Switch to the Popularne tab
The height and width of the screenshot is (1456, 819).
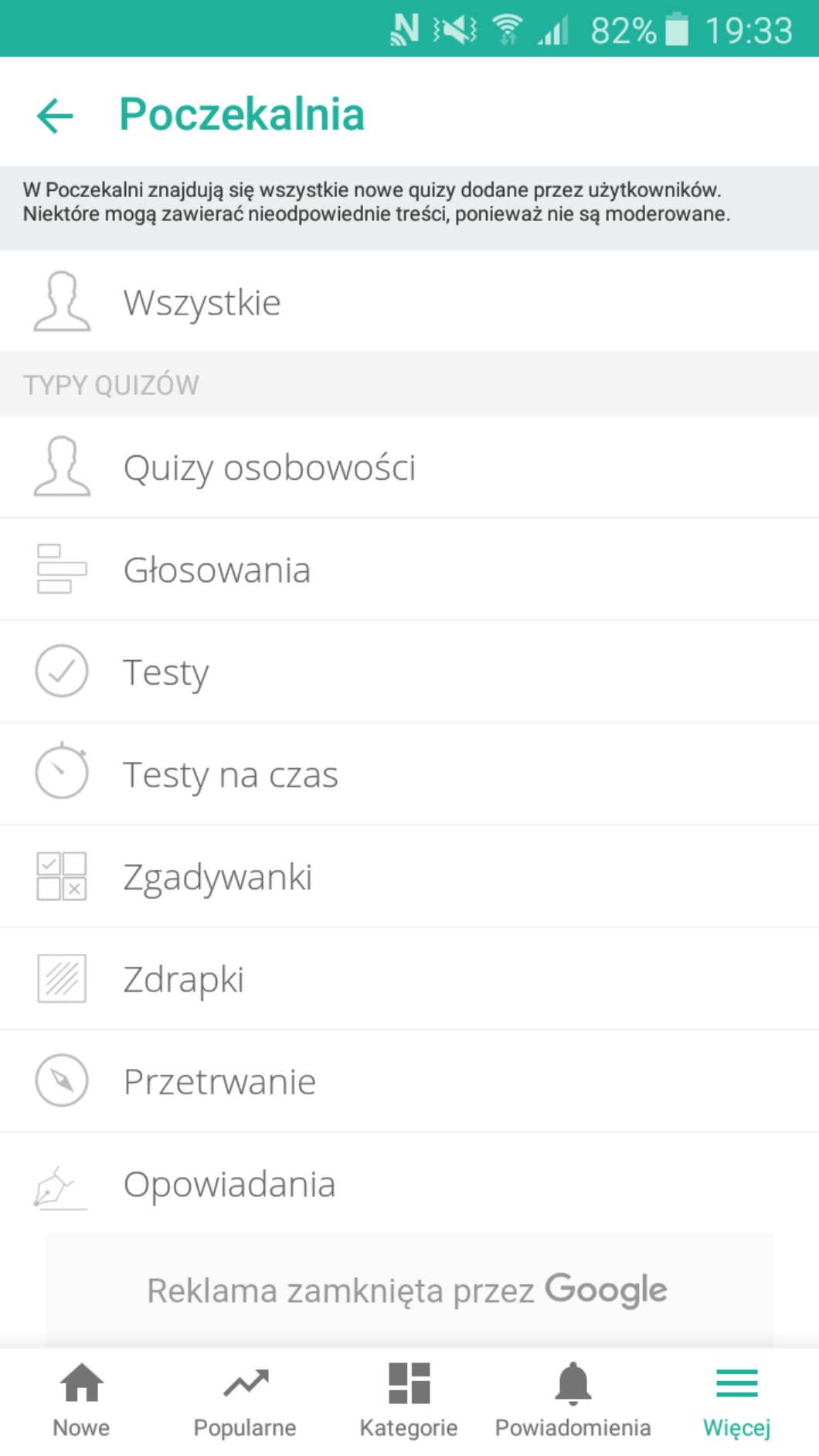point(245,1400)
